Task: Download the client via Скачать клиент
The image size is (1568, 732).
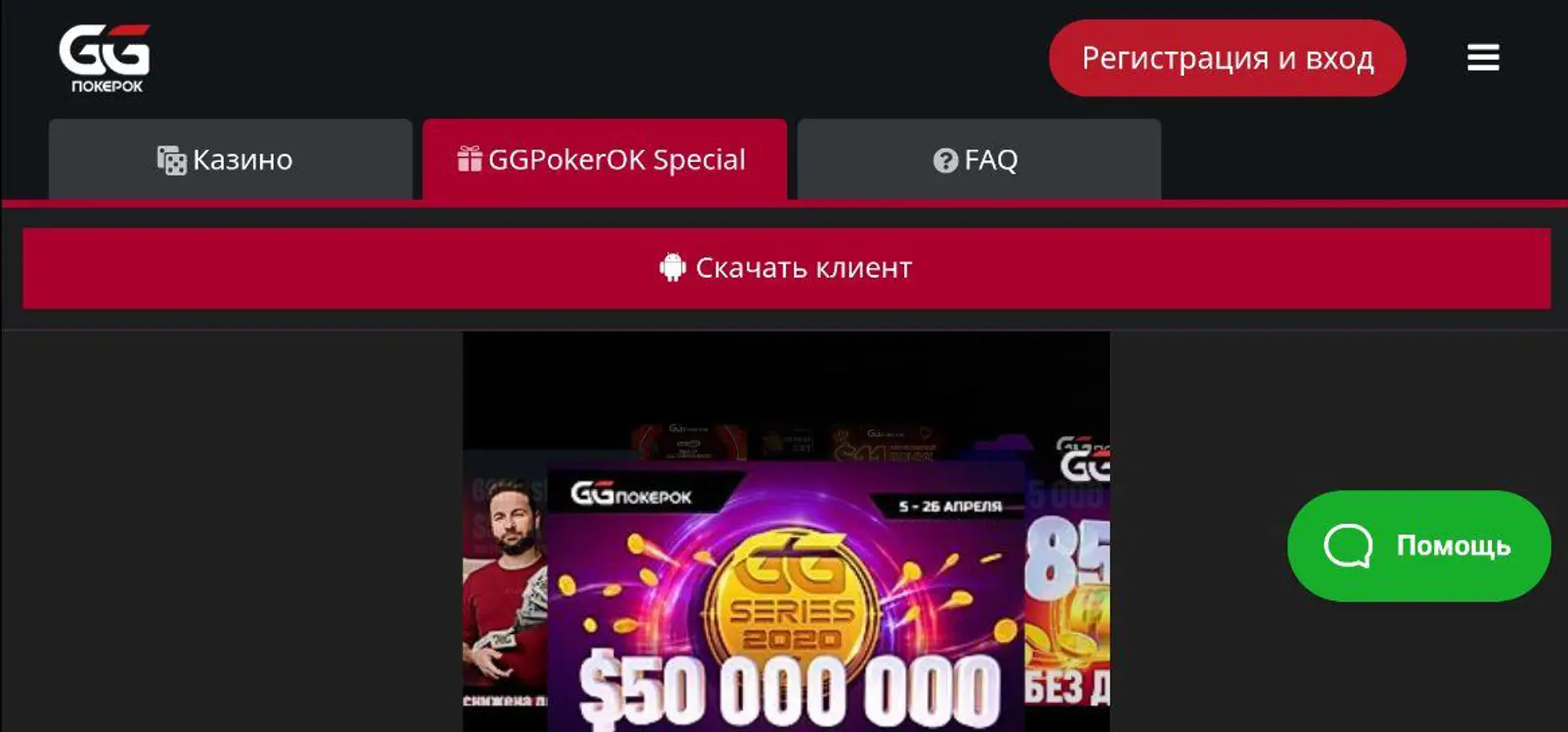Action: tap(786, 268)
